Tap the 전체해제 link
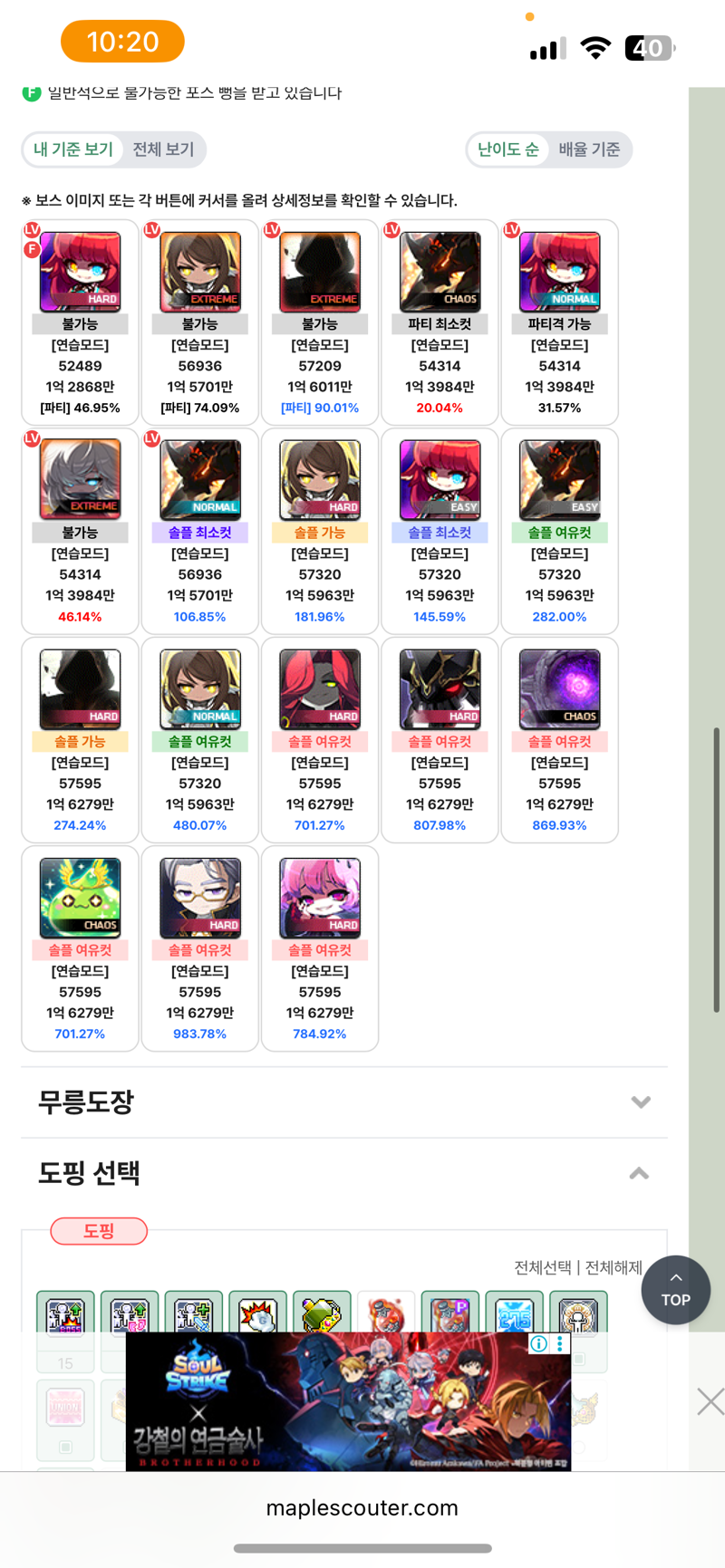The height and width of the screenshot is (1568, 725). tap(614, 1267)
